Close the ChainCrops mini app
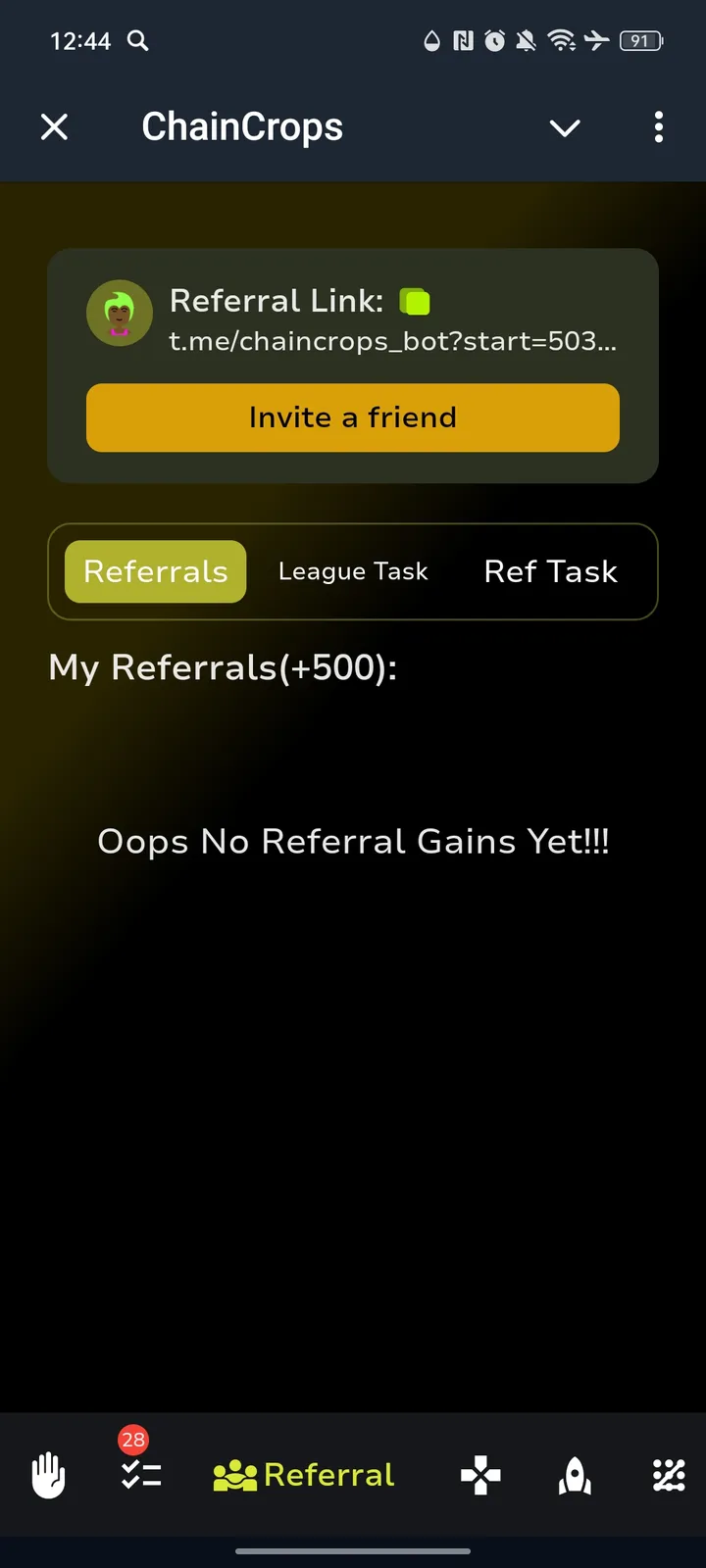The image size is (706, 1568). coord(55,127)
